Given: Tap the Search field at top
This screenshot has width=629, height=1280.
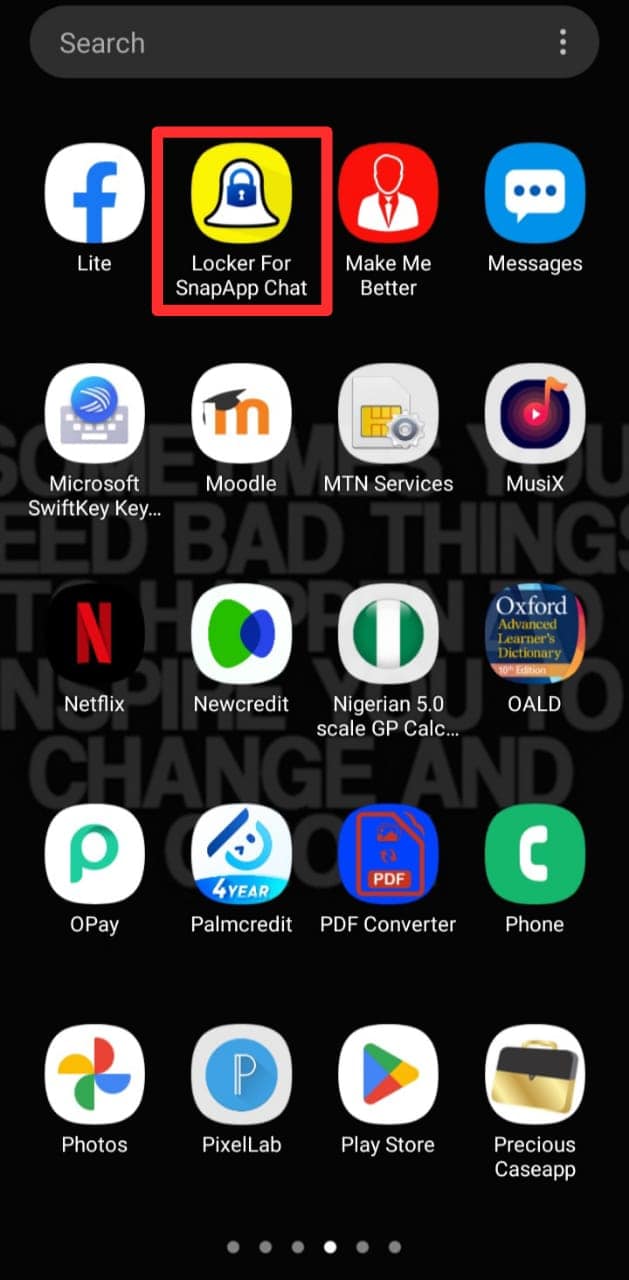Looking at the screenshot, I should point(280,44).
